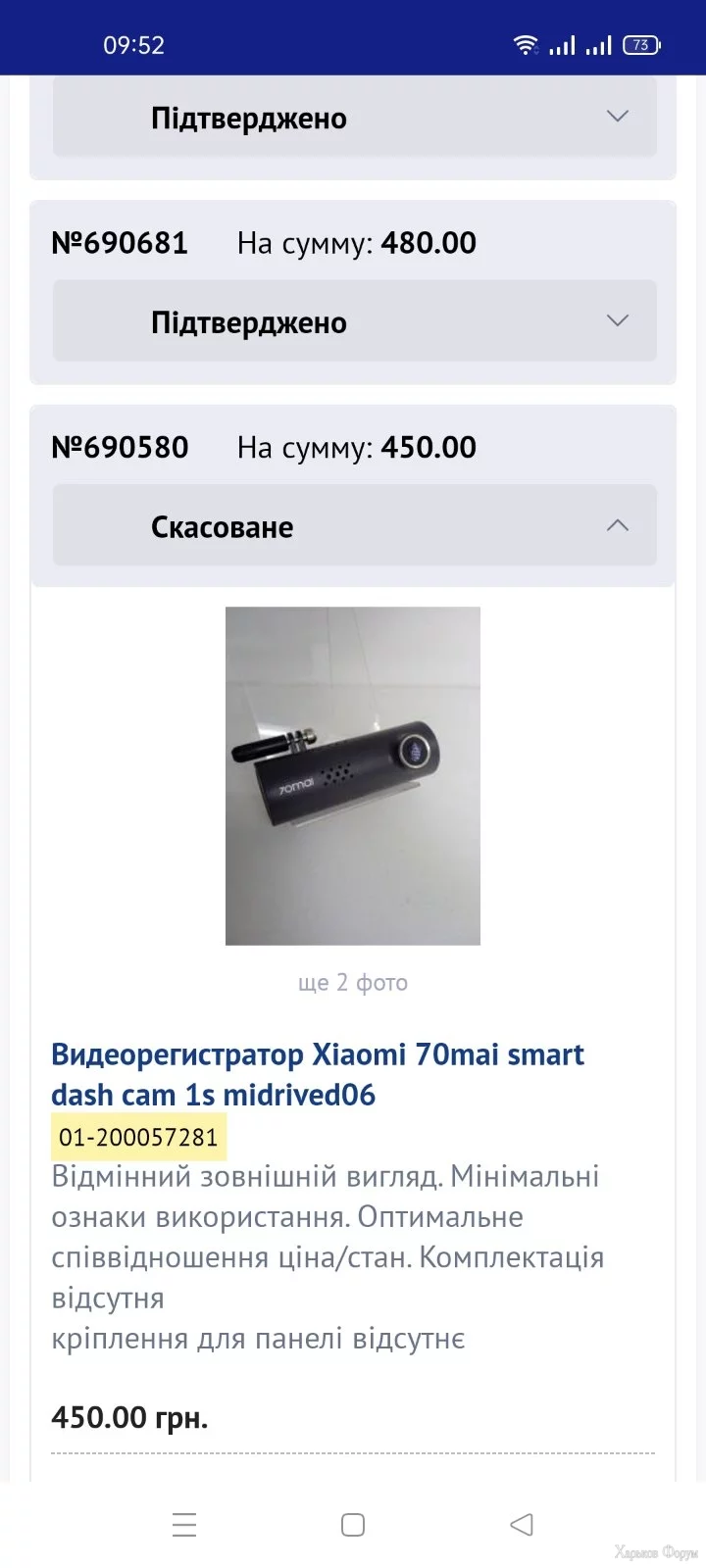Open the 70mai dash cam photo
Screen dimensions: 706x1568
353,775
